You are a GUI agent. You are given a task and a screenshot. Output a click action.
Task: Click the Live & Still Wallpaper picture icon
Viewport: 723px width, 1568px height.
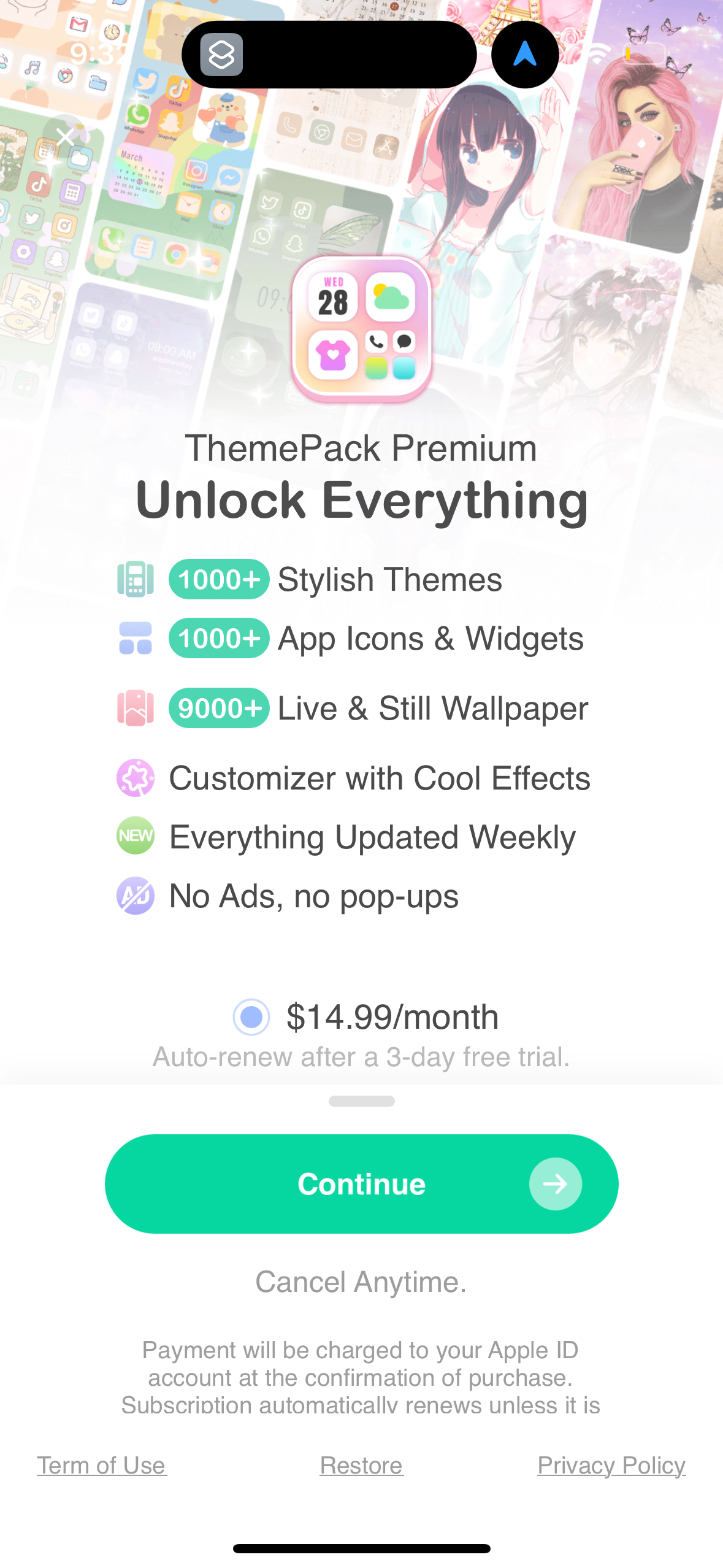click(134, 709)
